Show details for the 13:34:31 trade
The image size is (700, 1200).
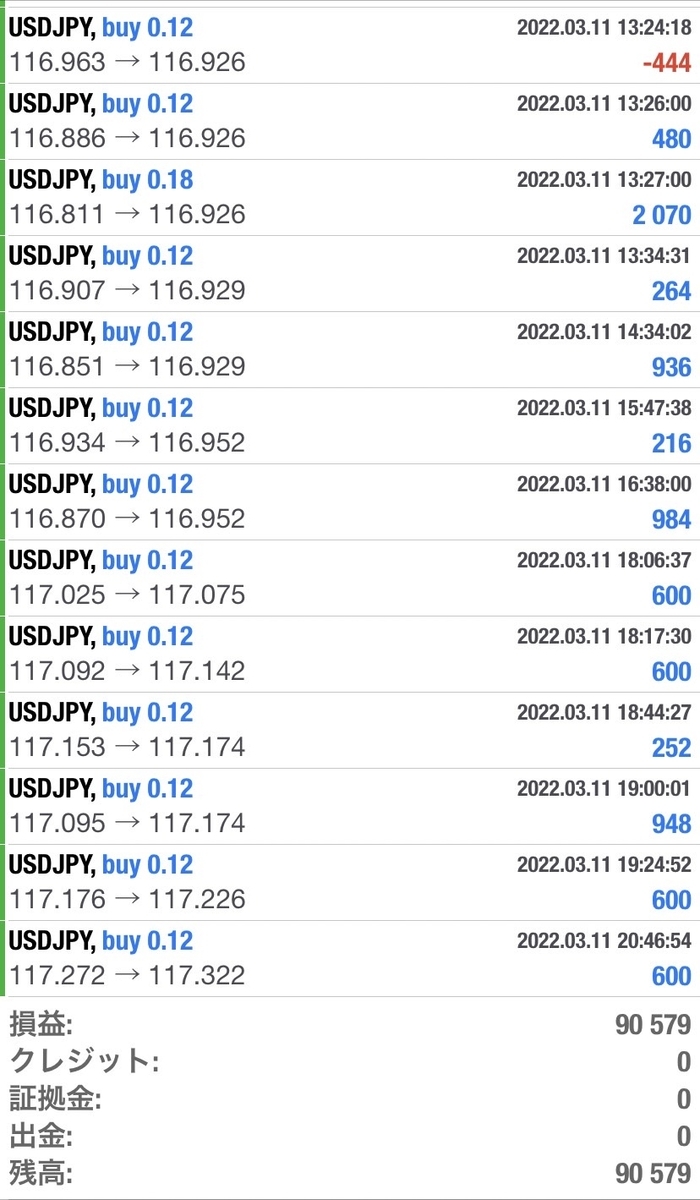coord(350,274)
